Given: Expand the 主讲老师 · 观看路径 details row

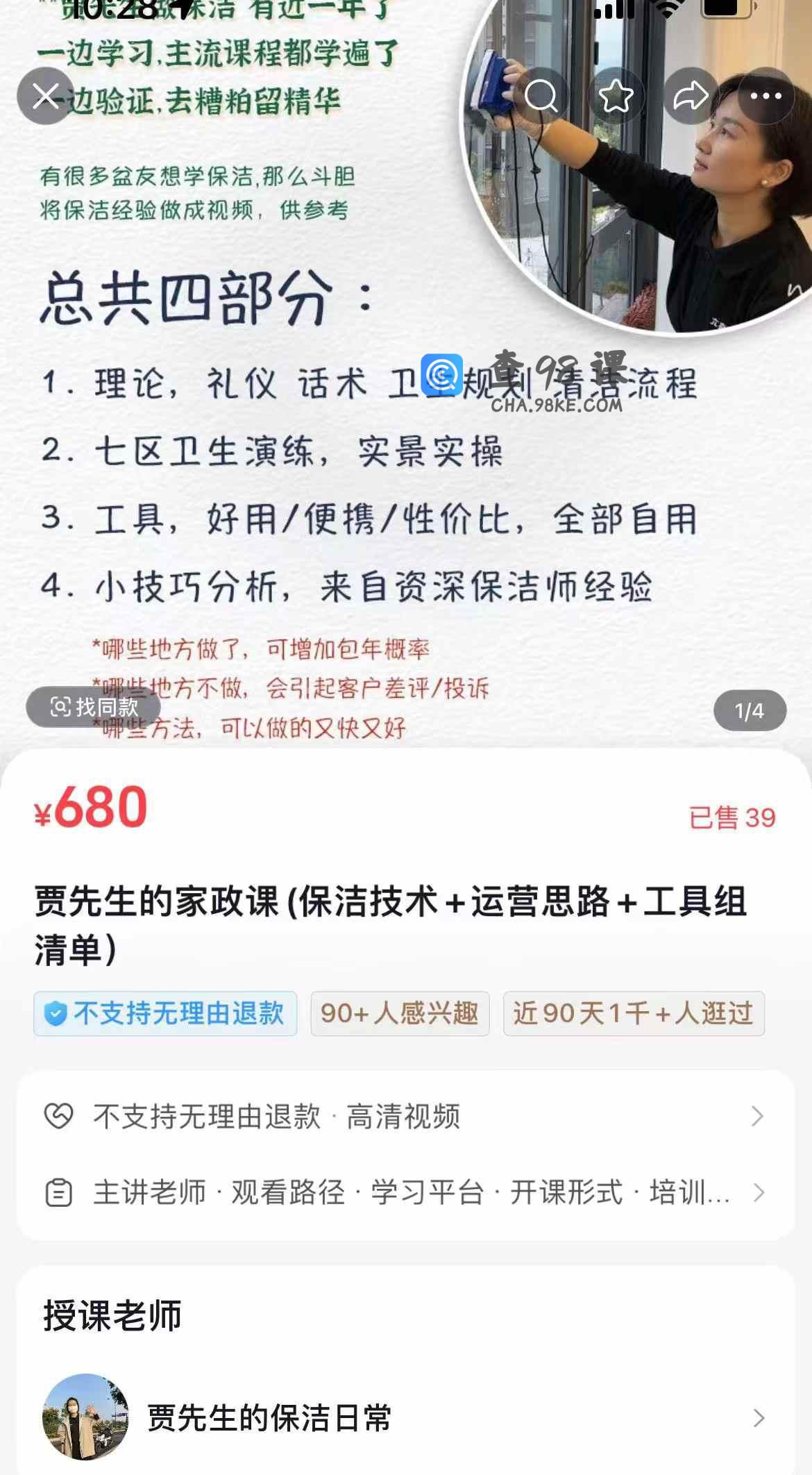Looking at the screenshot, I should tap(405, 1193).
